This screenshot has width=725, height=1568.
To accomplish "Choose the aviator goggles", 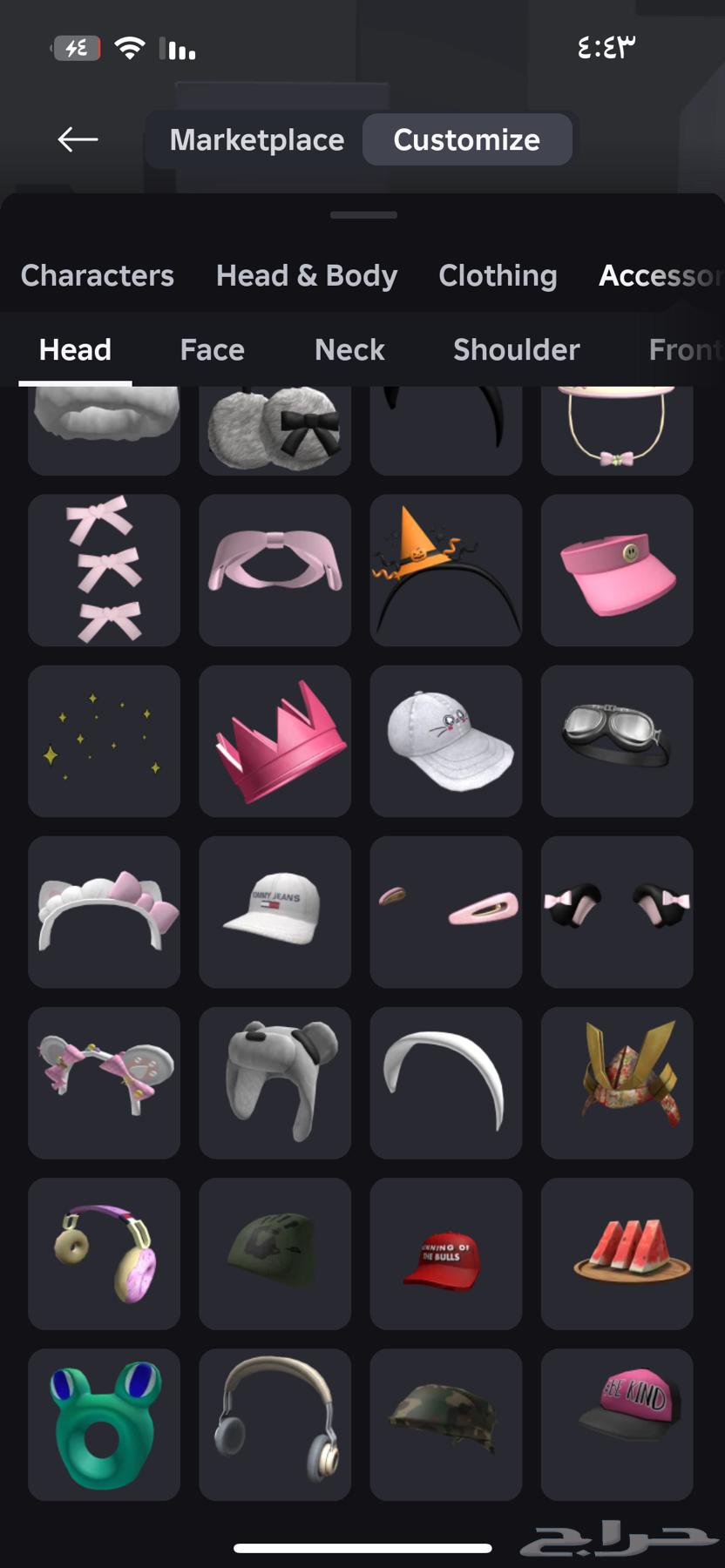I will (617, 741).
